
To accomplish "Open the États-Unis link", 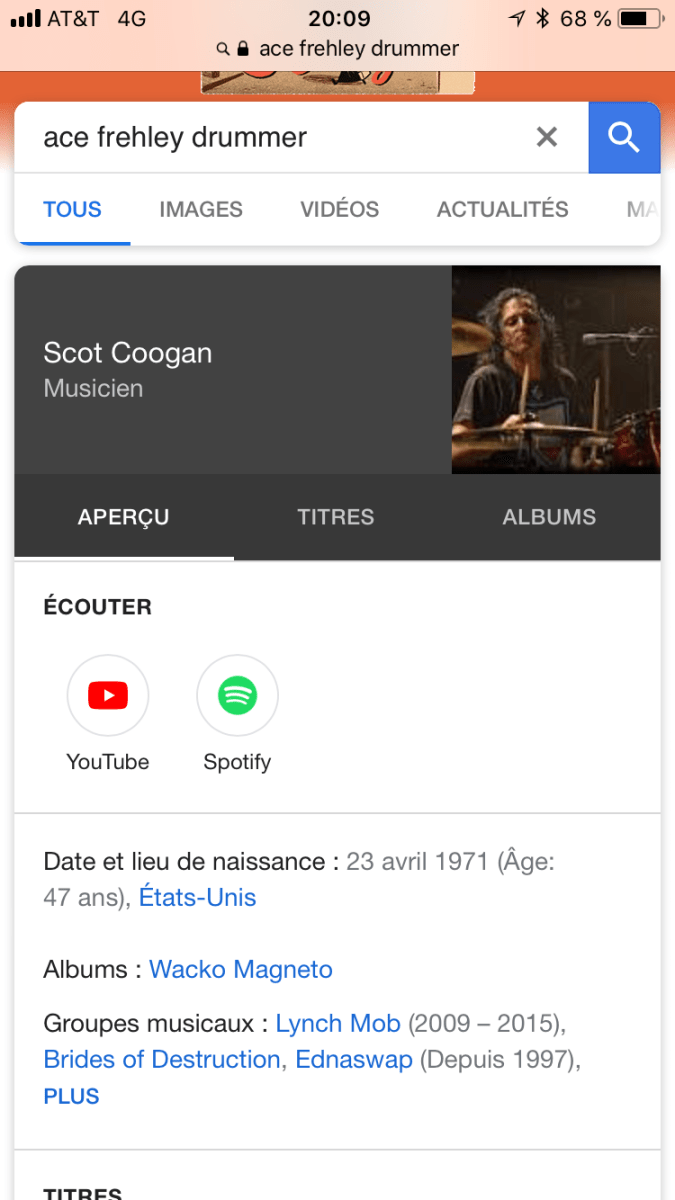I will click(x=197, y=897).
